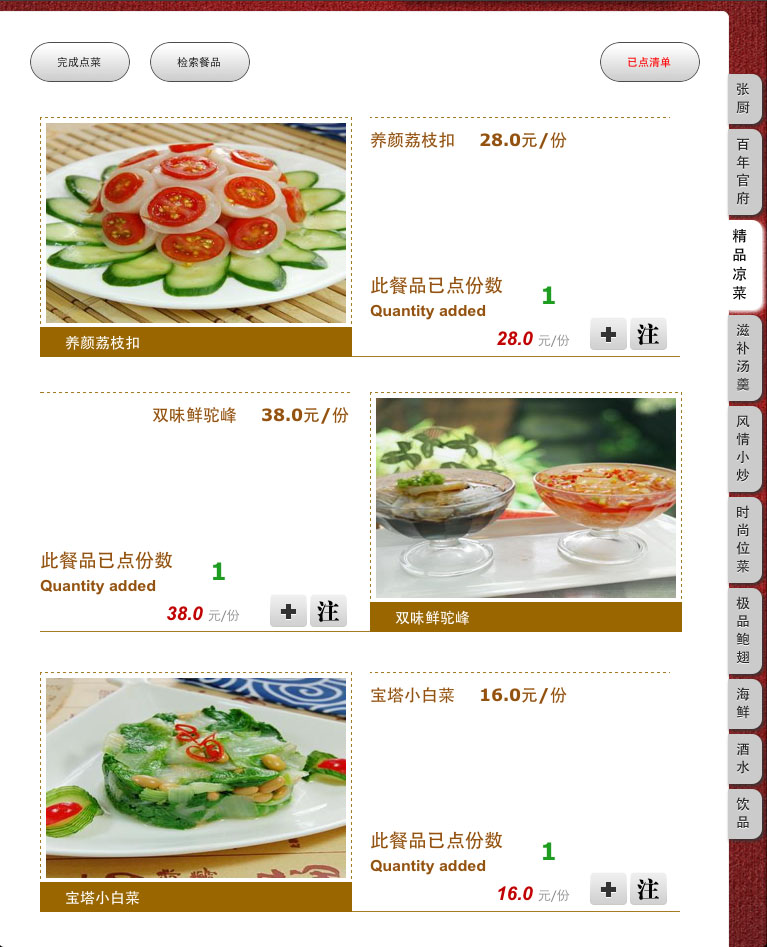Browse the 海鲜 category
Image resolution: width=767 pixels, height=947 pixels.
point(743,702)
